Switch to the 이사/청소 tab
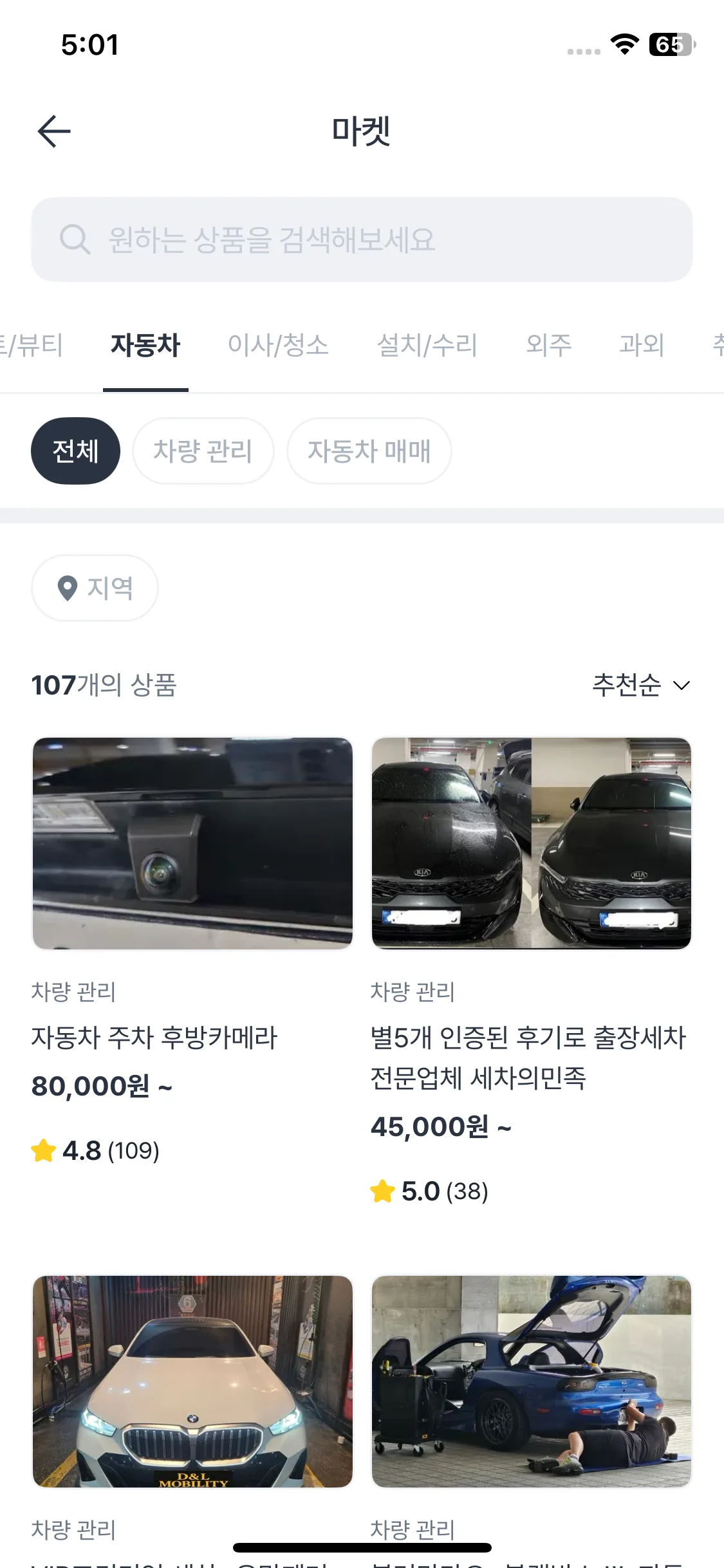This screenshot has height=1568, width=724. coord(278,345)
